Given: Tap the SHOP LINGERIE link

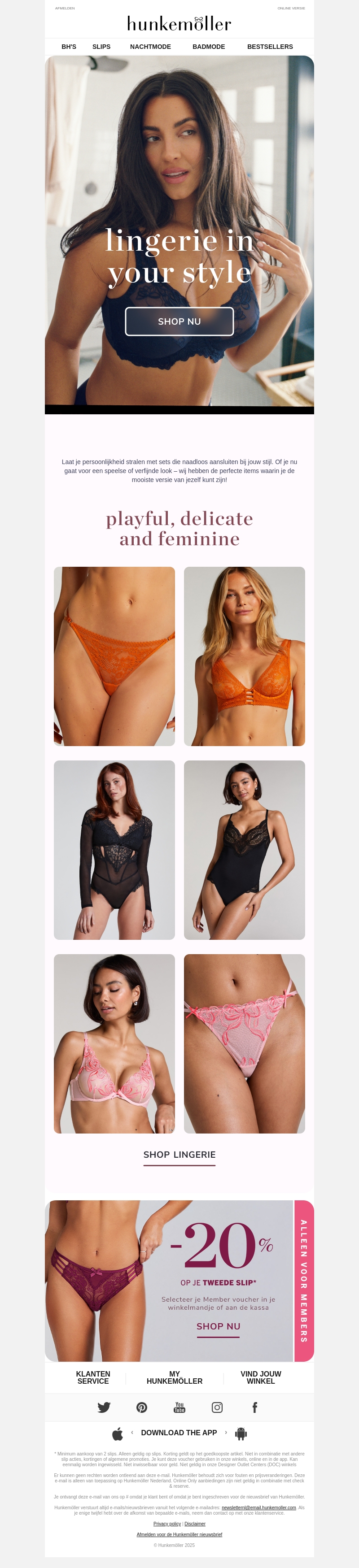Looking at the screenshot, I should coord(179,1155).
